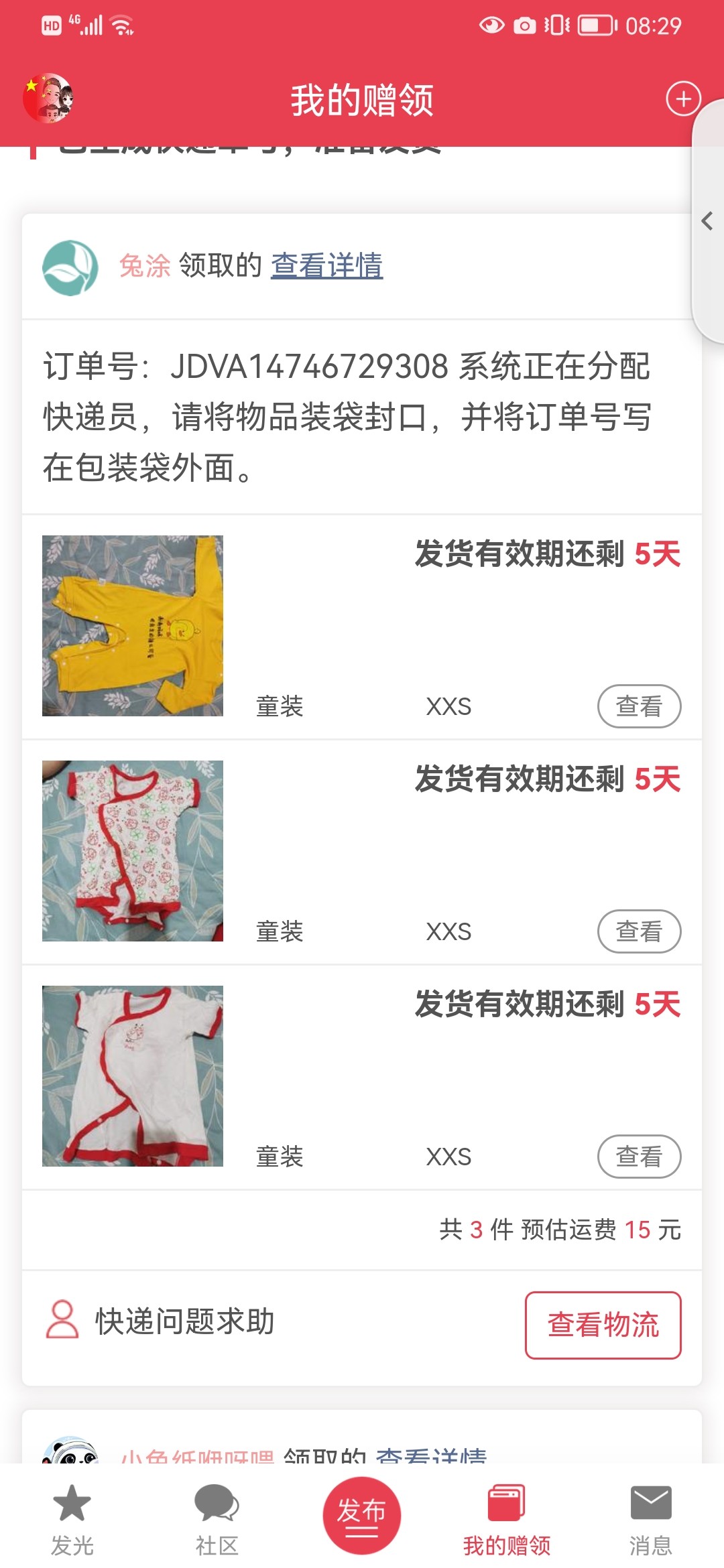Tap 查看 for the floral print romper
The height and width of the screenshot is (1568, 724).
(x=638, y=931)
